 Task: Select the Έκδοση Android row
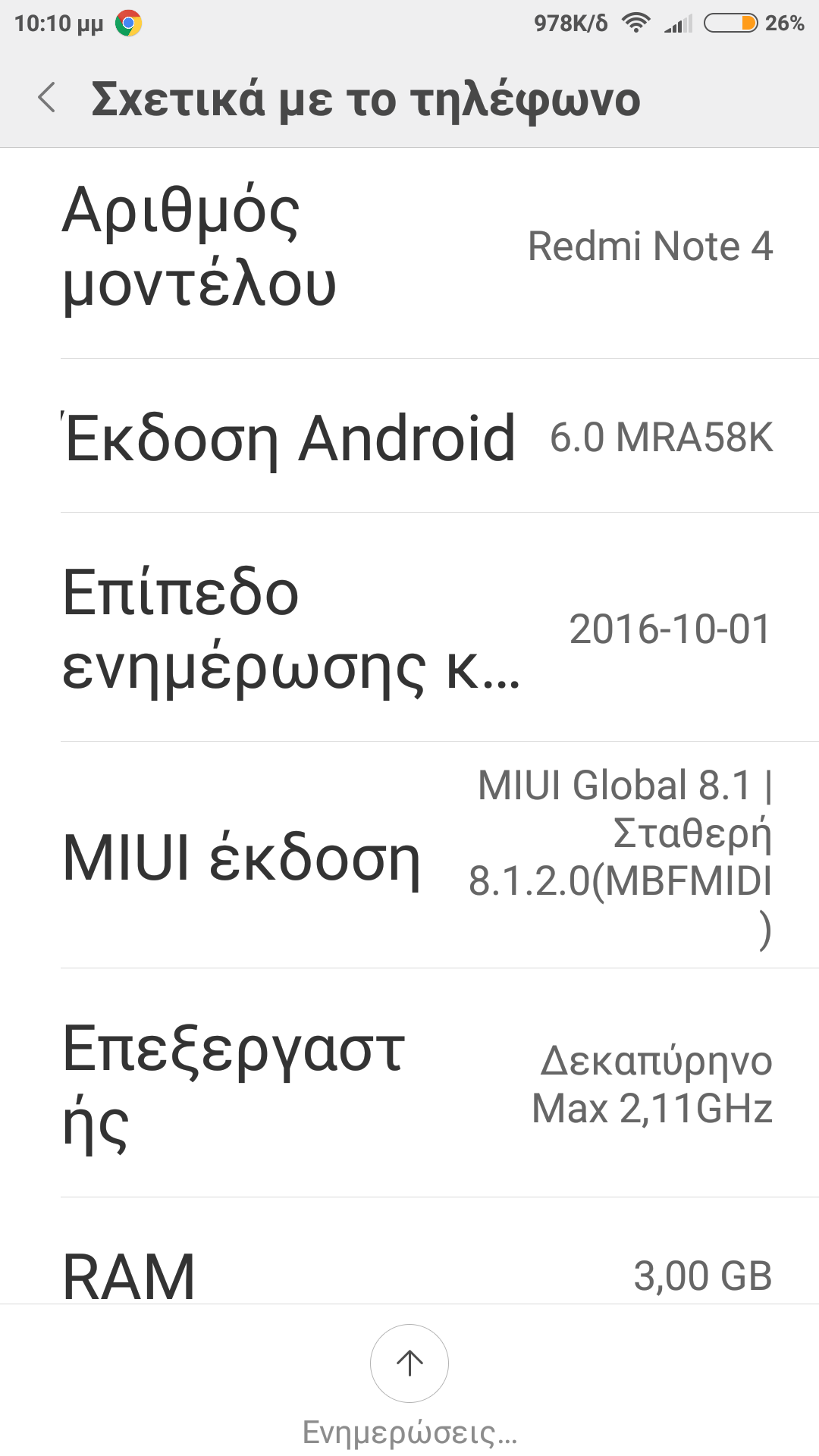[409, 438]
